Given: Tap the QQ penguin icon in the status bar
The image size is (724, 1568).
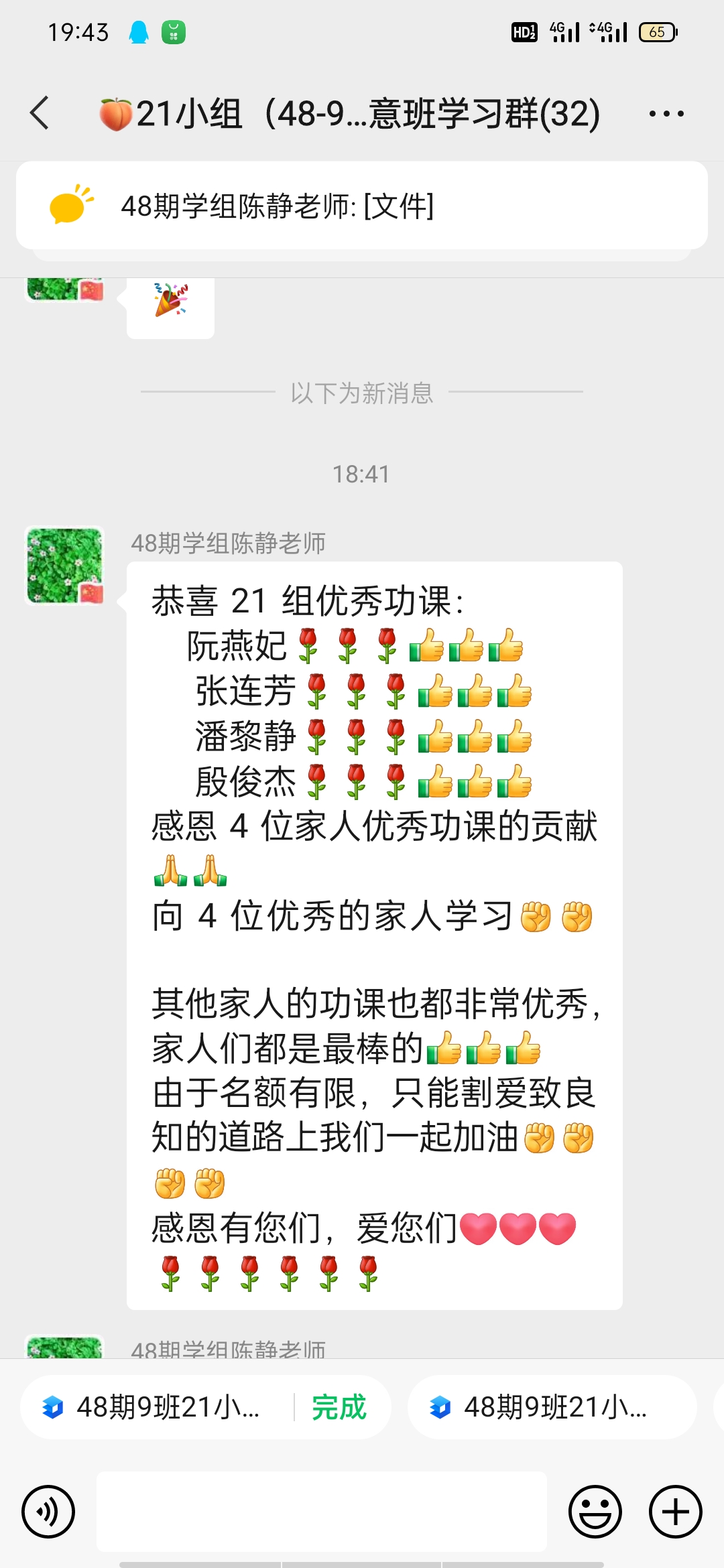Looking at the screenshot, I should [x=139, y=31].
